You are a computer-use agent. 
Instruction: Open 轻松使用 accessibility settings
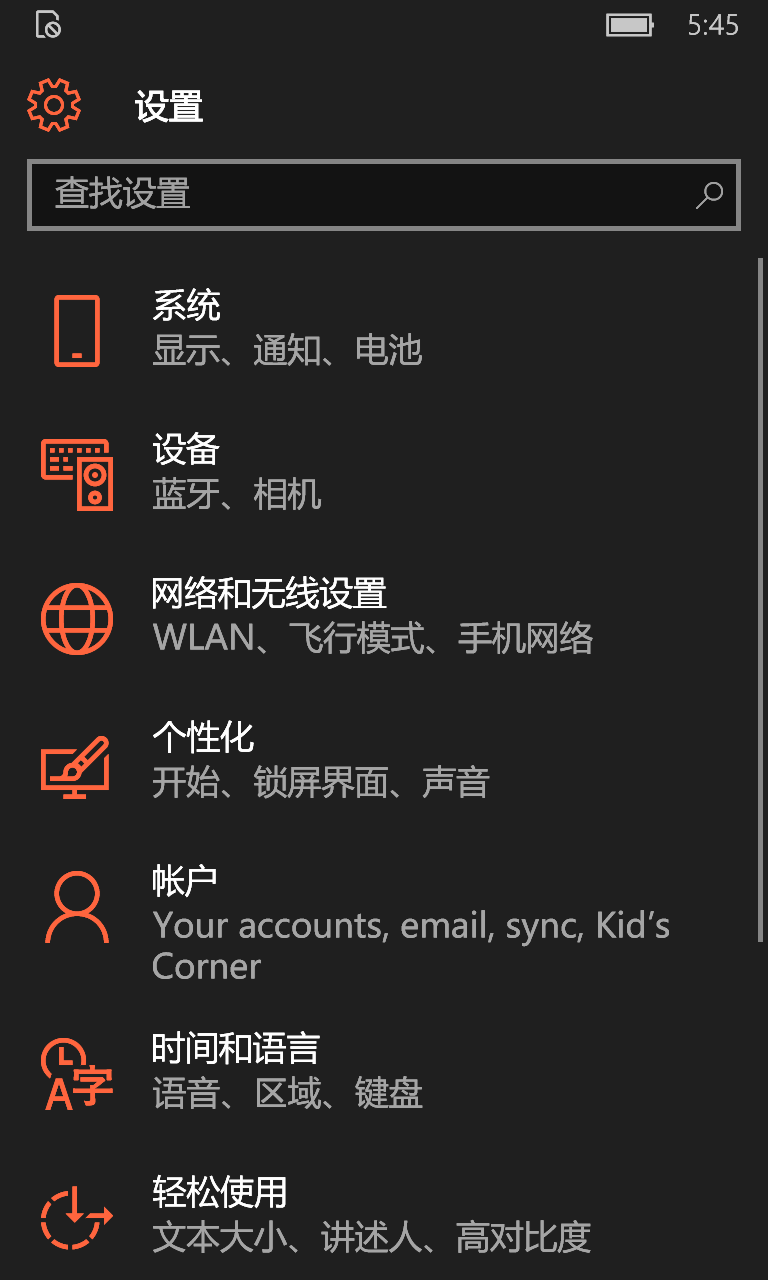[x=384, y=1216]
